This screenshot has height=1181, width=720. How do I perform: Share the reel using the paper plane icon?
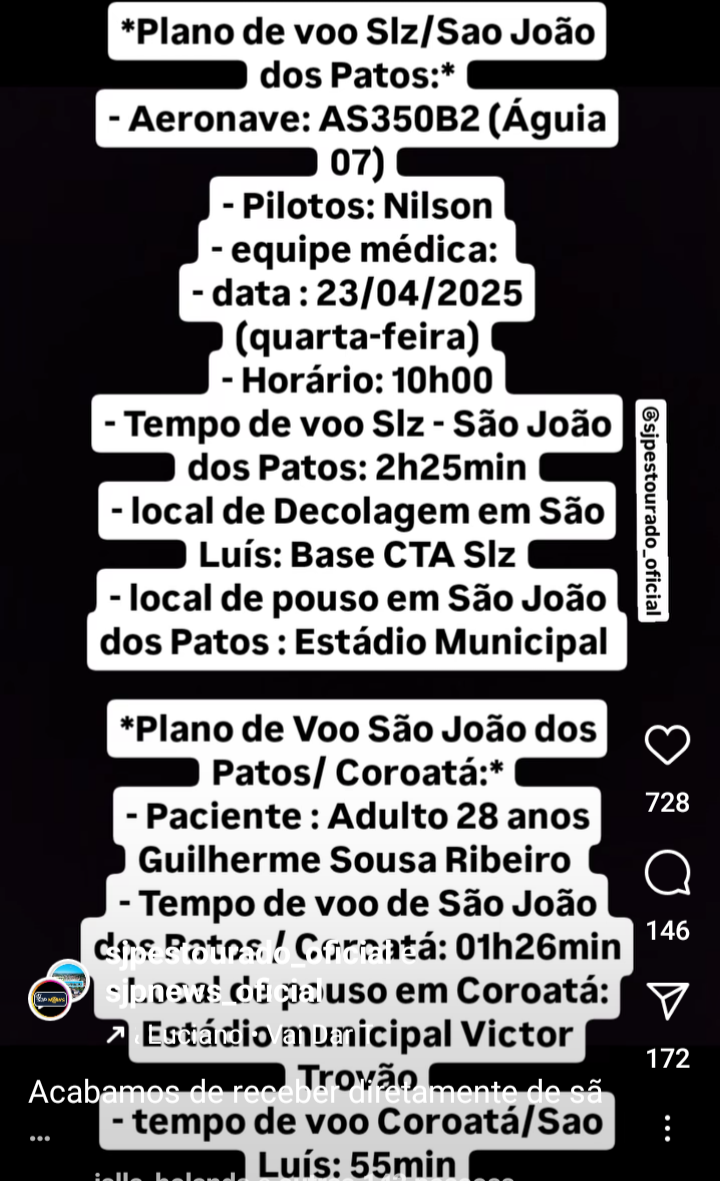coord(667,1001)
